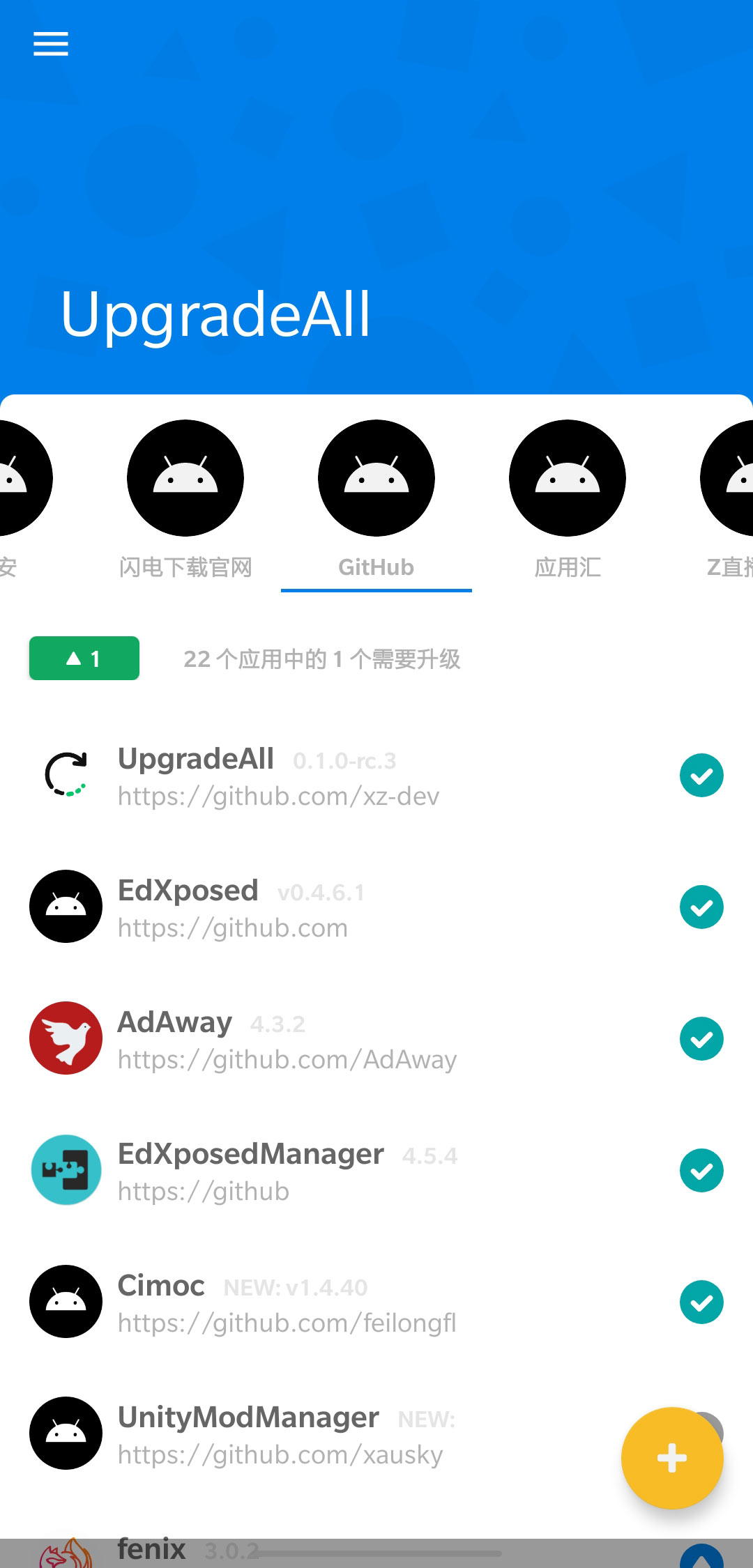Select the AdAway dove icon
The height and width of the screenshot is (1568, 753).
[x=66, y=1038]
